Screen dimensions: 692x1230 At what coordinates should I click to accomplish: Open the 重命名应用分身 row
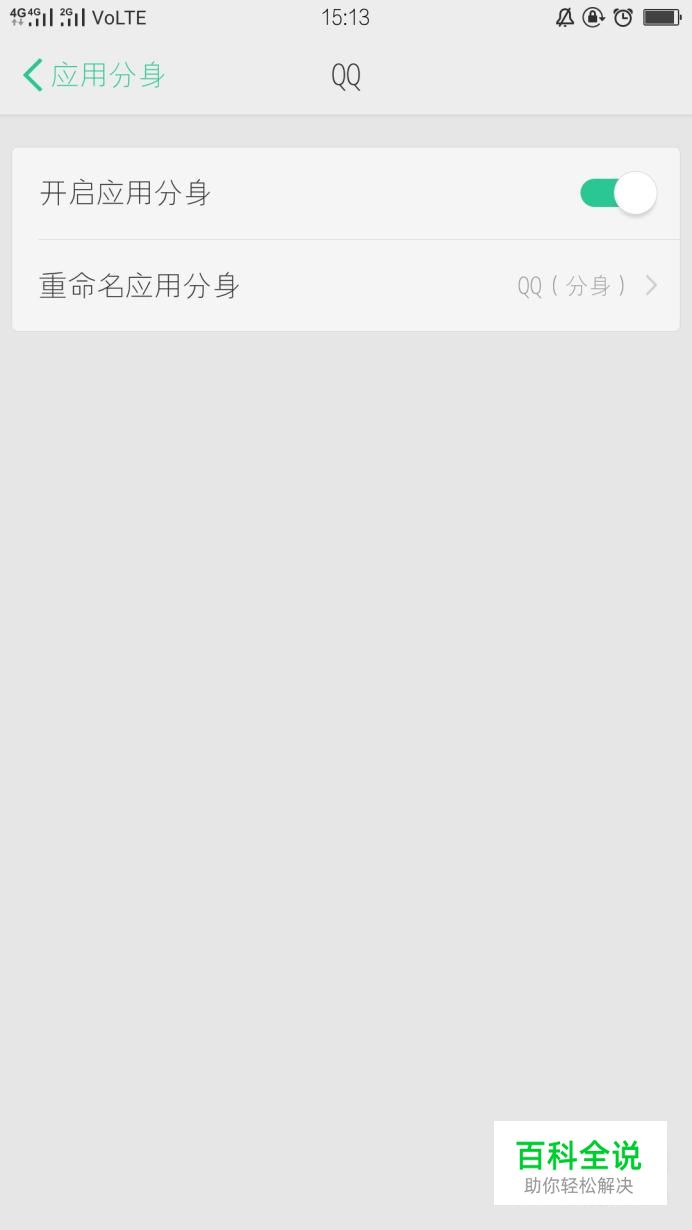coord(346,286)
